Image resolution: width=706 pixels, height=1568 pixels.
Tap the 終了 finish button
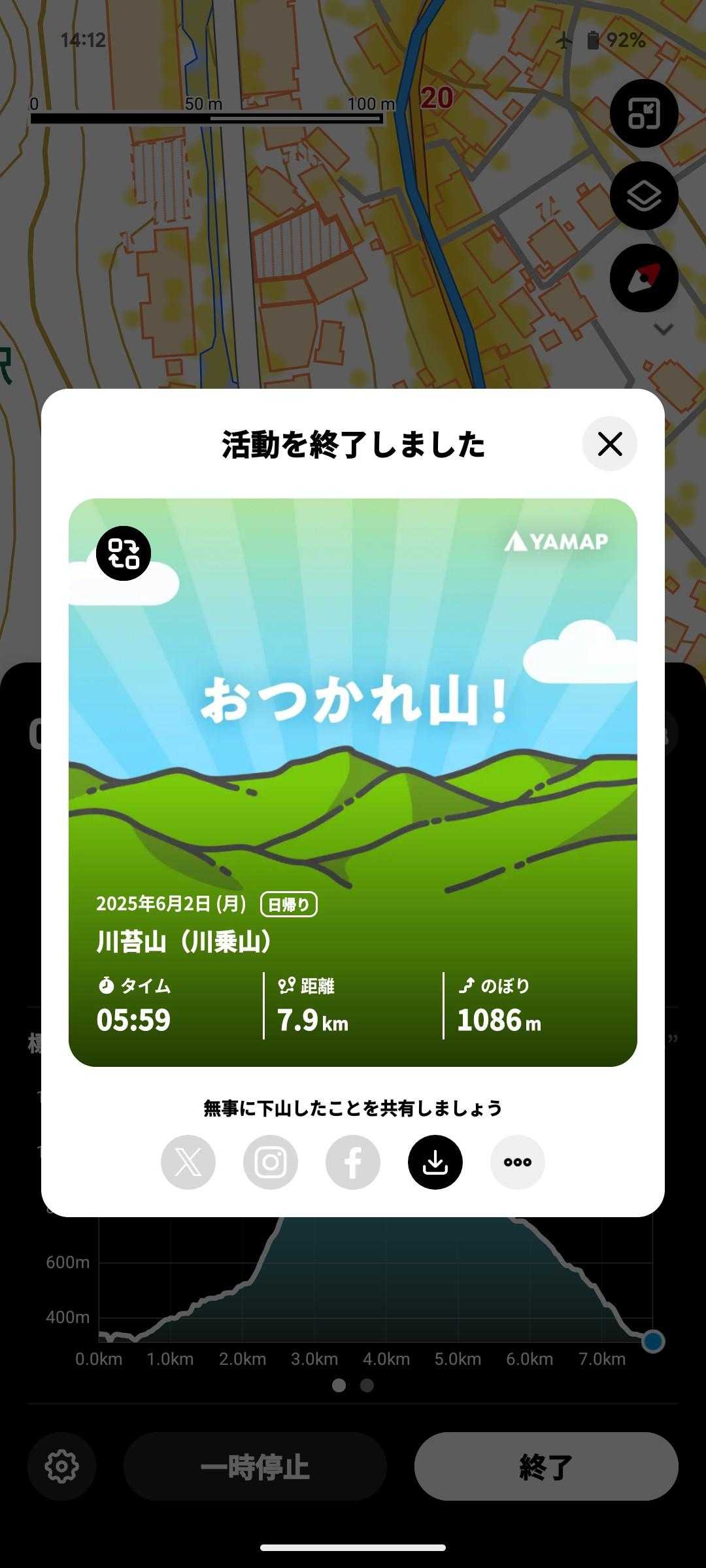546,1466
